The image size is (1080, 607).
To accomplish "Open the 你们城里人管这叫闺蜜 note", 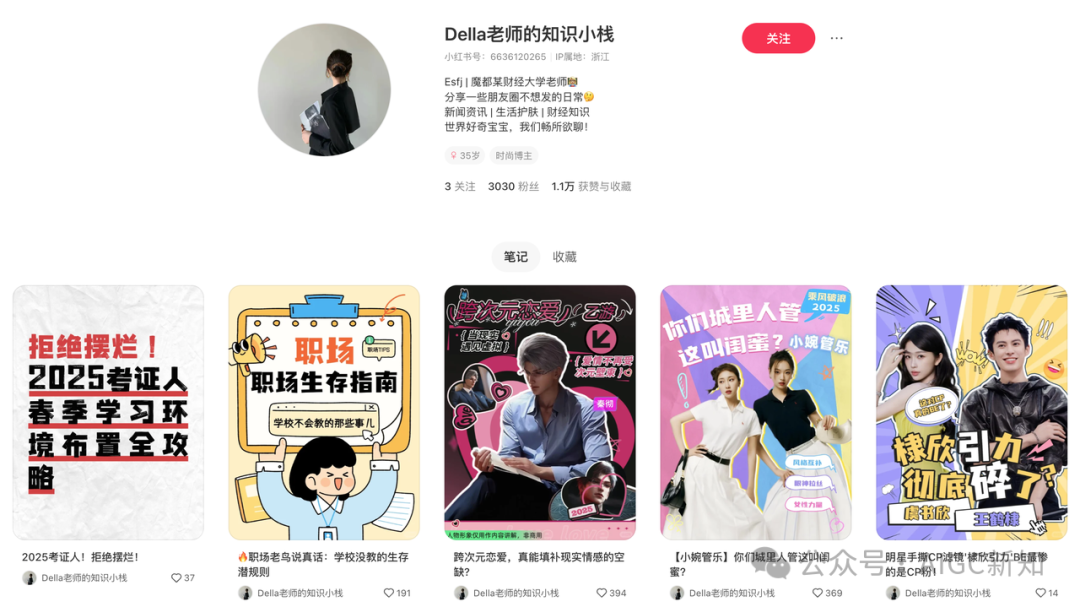I will click(x=756, y=412).
